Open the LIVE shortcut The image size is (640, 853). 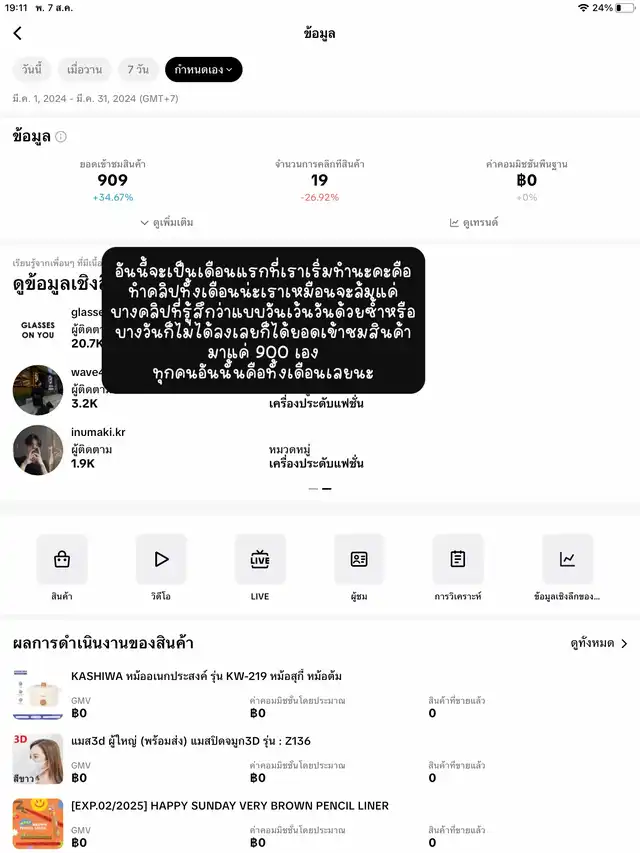[260, 567]
